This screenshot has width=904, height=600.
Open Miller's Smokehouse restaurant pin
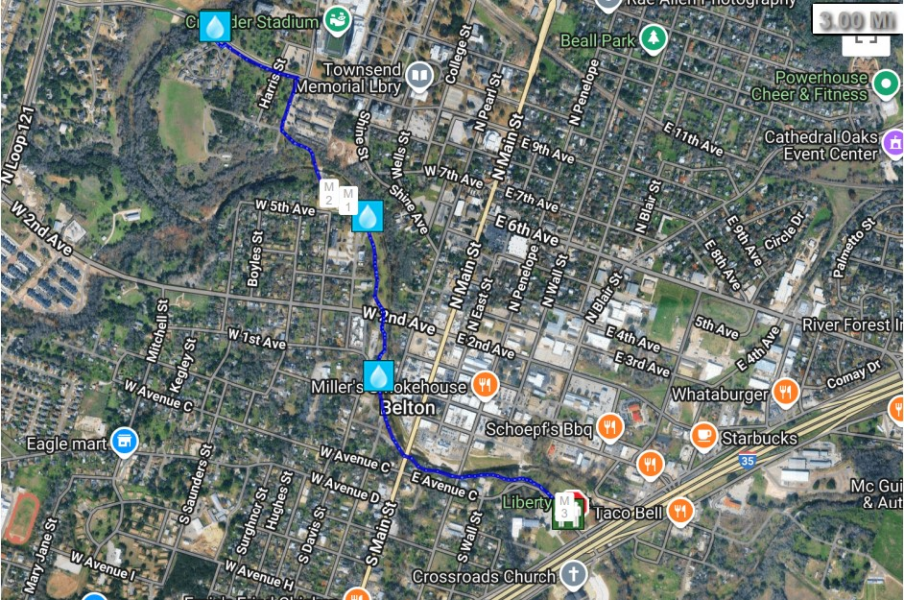(485, 386)
